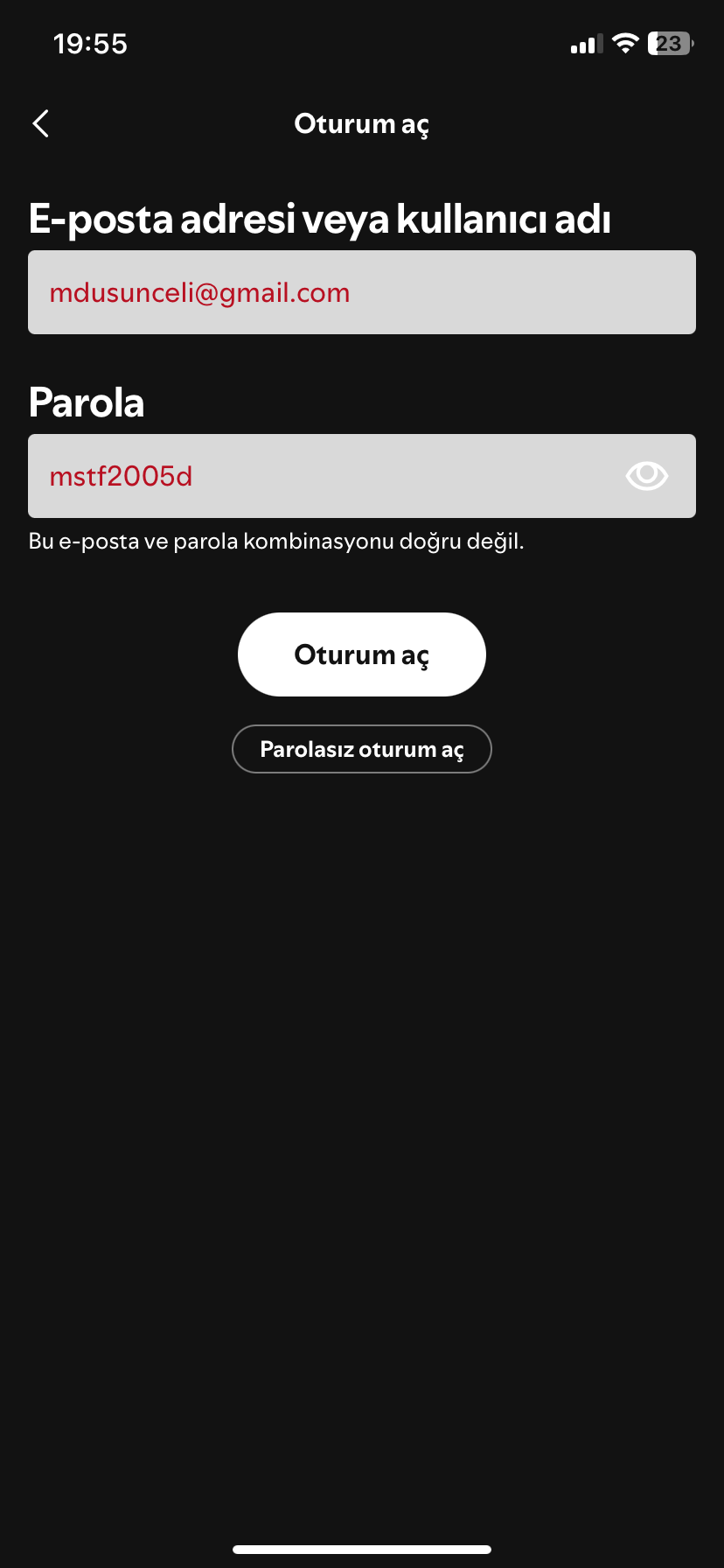
Task: Tap the white Oturum aç button
Action: pyautogui.click(x=362, y=654)
